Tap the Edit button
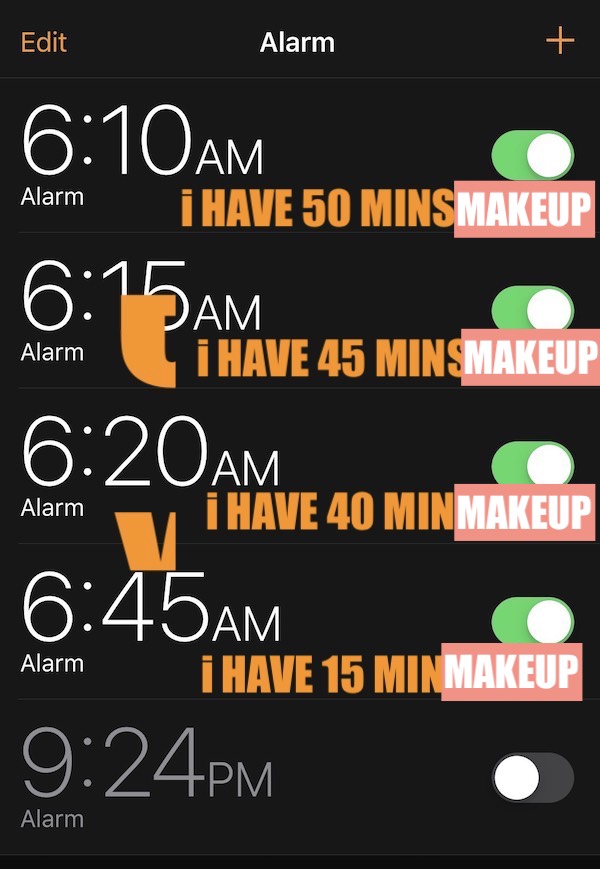 click(44, 43)
